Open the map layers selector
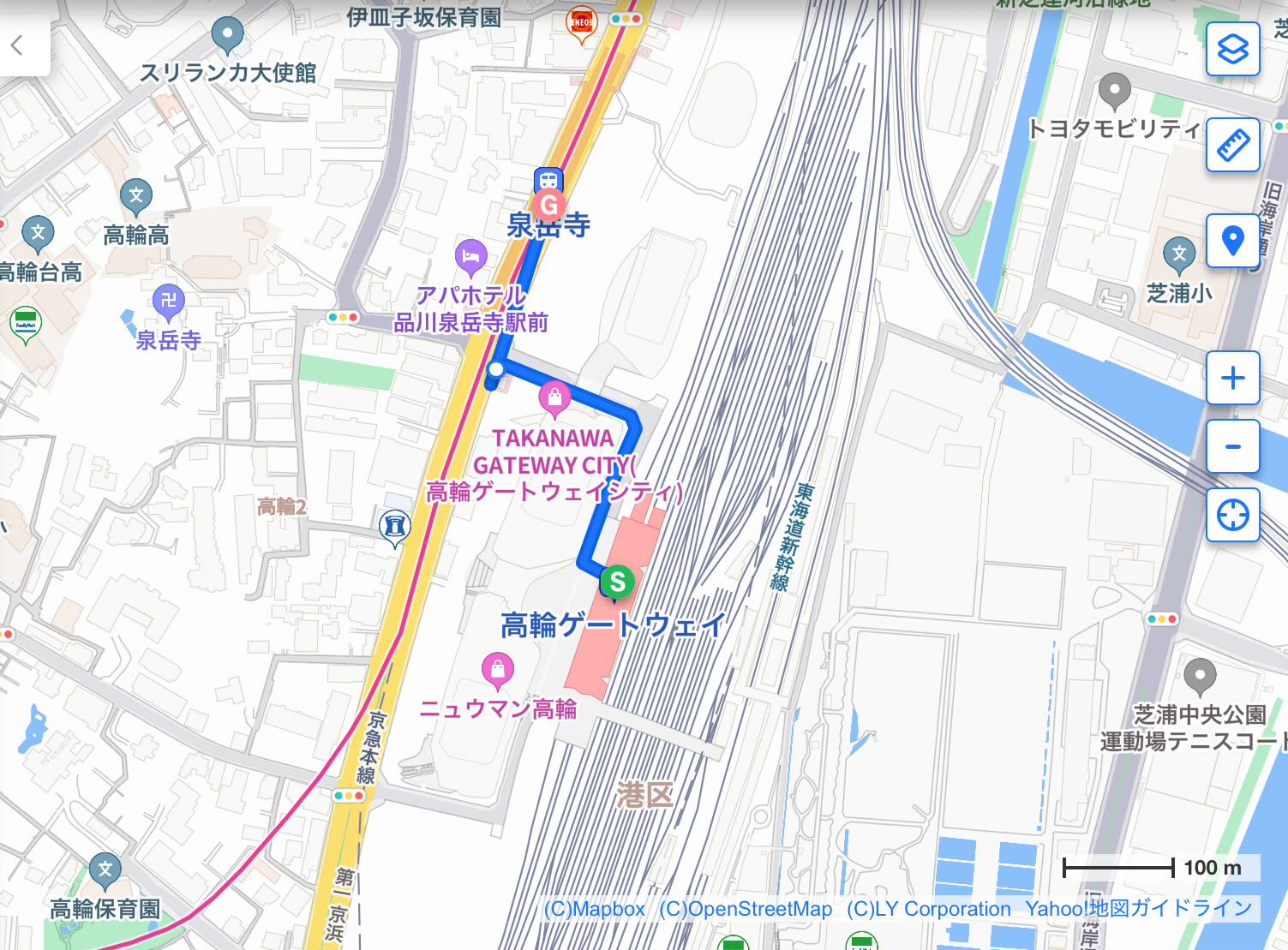This screenshot has height=950, width=1288. pos(1232,50)
